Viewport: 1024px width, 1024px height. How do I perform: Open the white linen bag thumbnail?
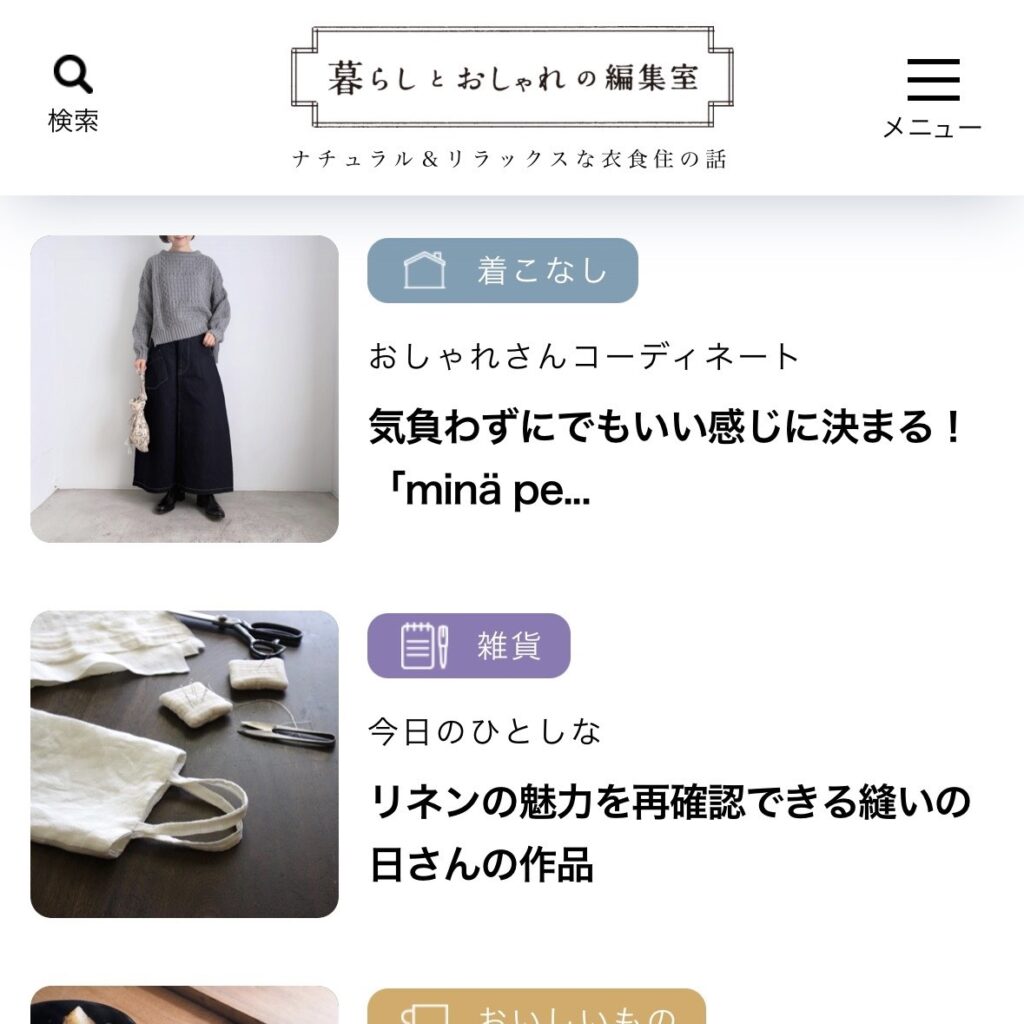tap(184, 764)
